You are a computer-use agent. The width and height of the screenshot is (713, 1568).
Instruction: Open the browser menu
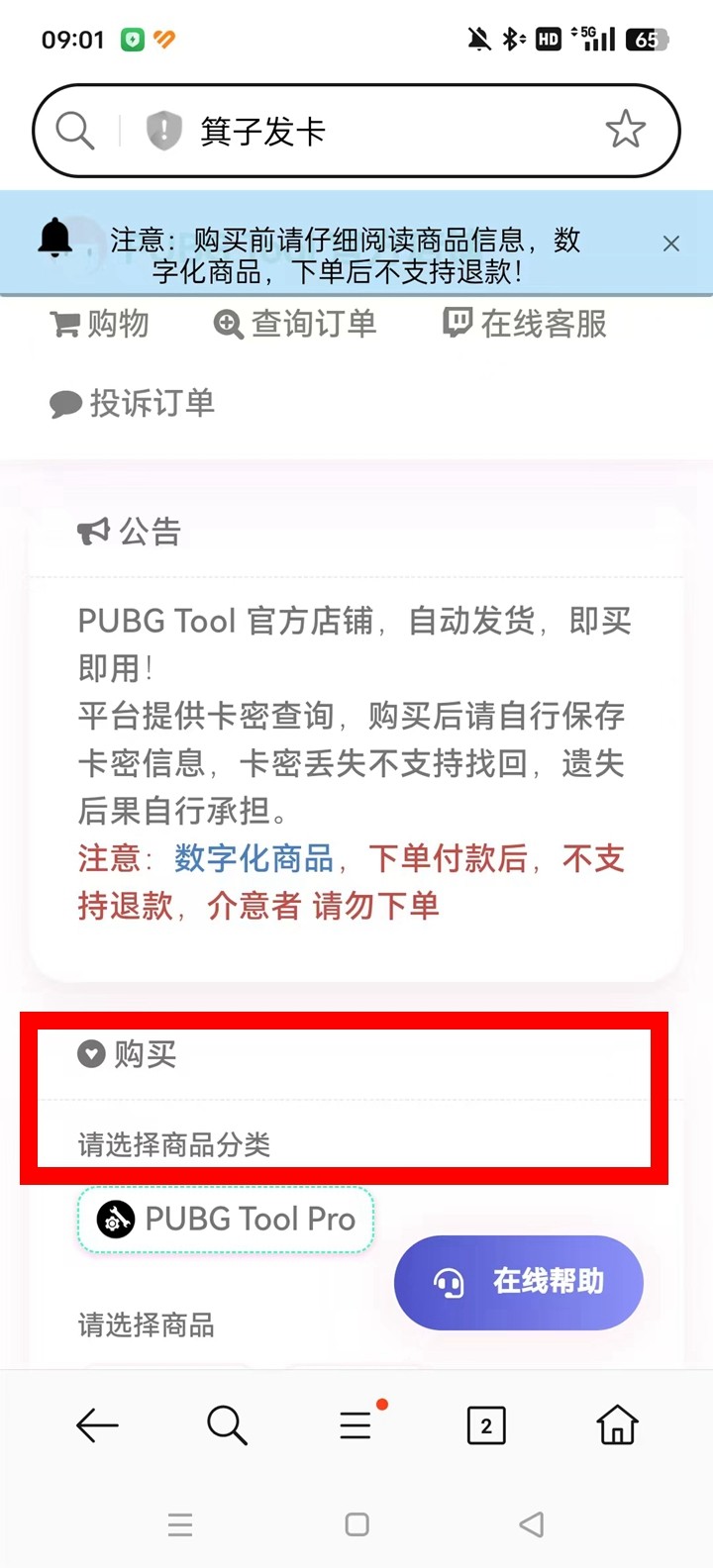(356, 1425)
